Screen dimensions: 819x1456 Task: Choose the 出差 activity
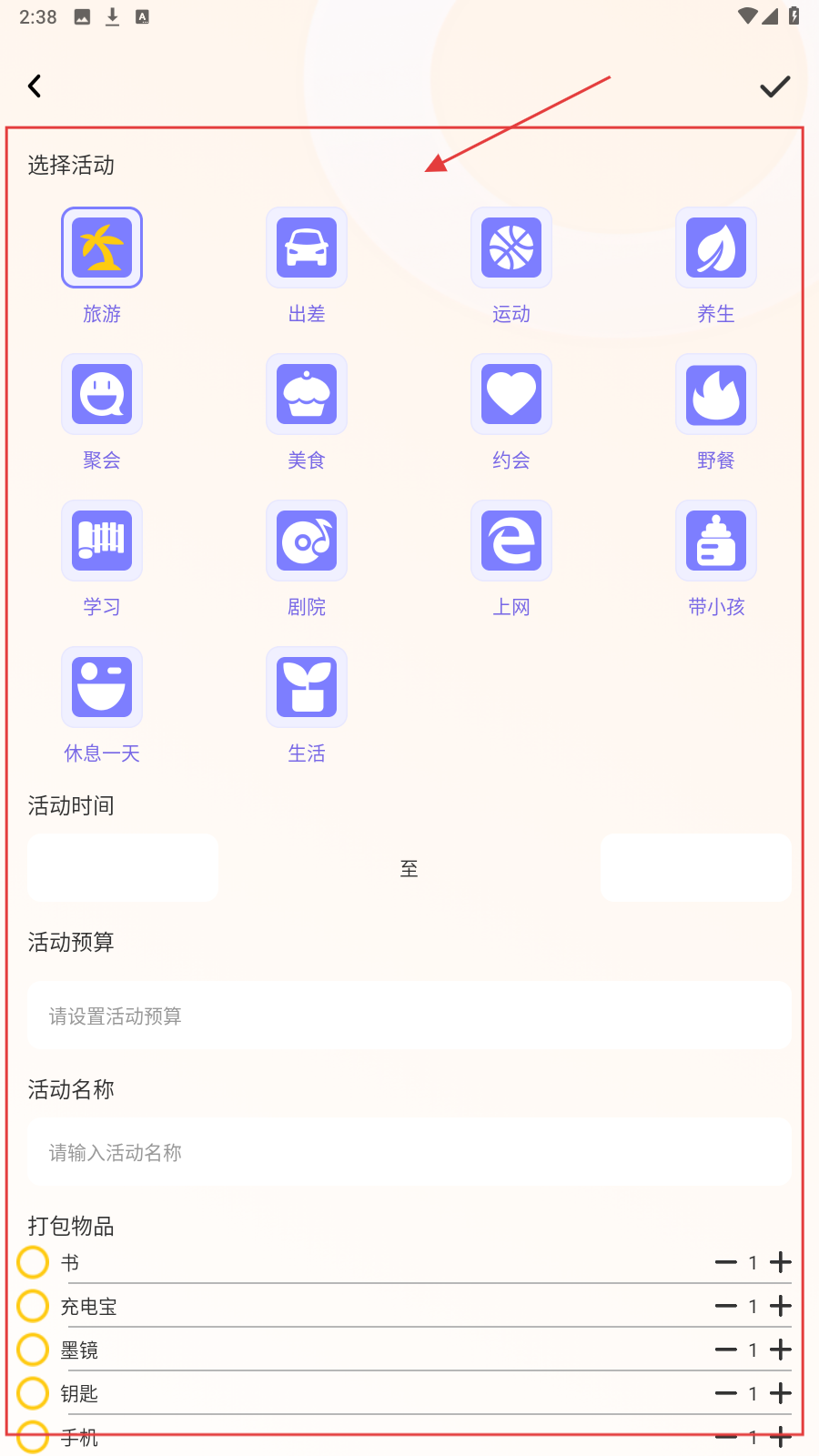tap(307, 248)
